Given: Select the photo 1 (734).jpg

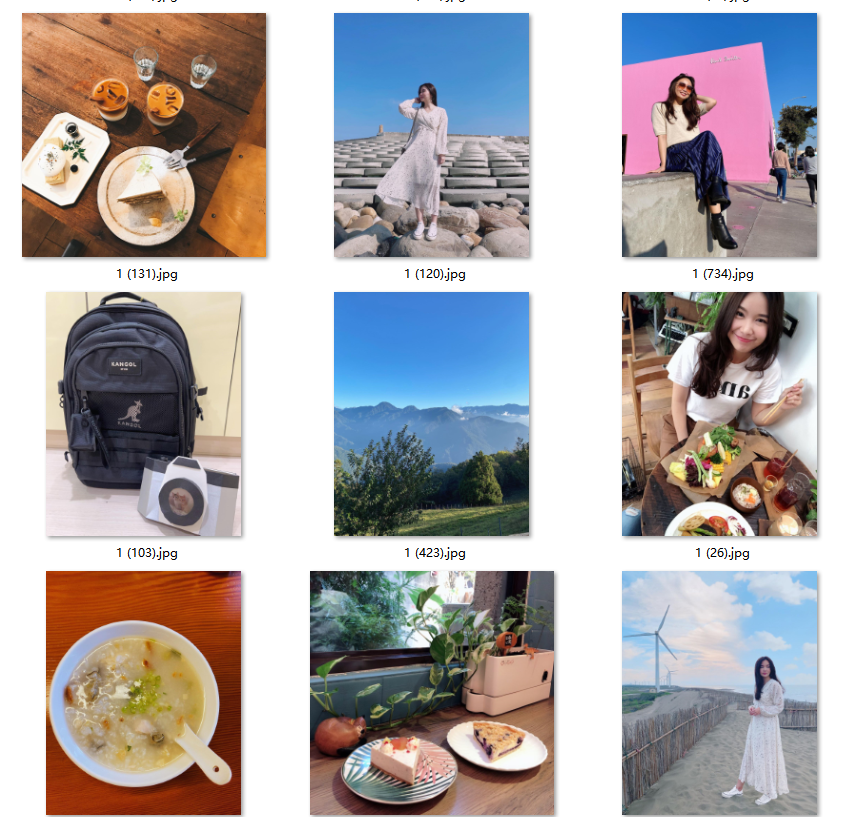Looking at the screenshot, I should click(x=719, y=135).
